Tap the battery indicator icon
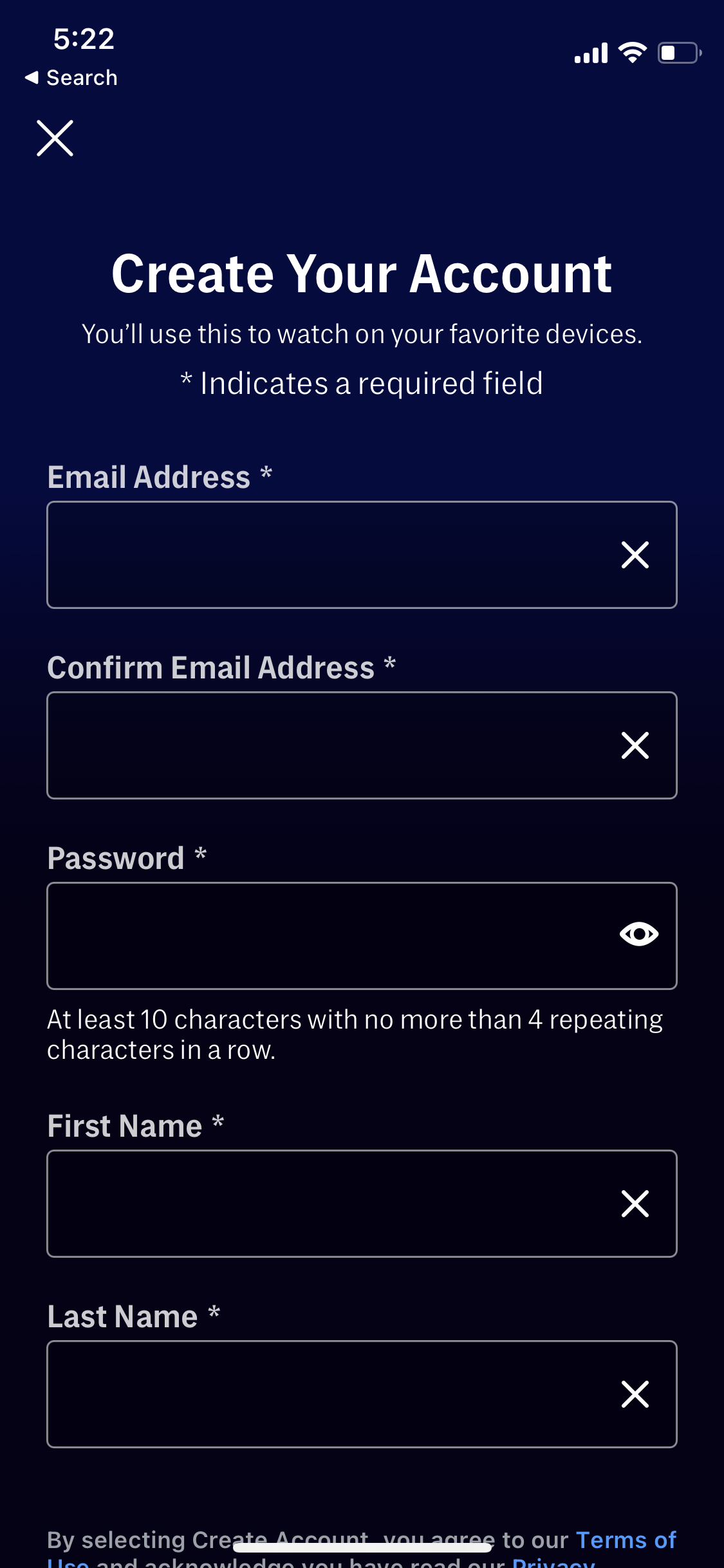This screenshot has width=724, height=1568. pos(678,54)
